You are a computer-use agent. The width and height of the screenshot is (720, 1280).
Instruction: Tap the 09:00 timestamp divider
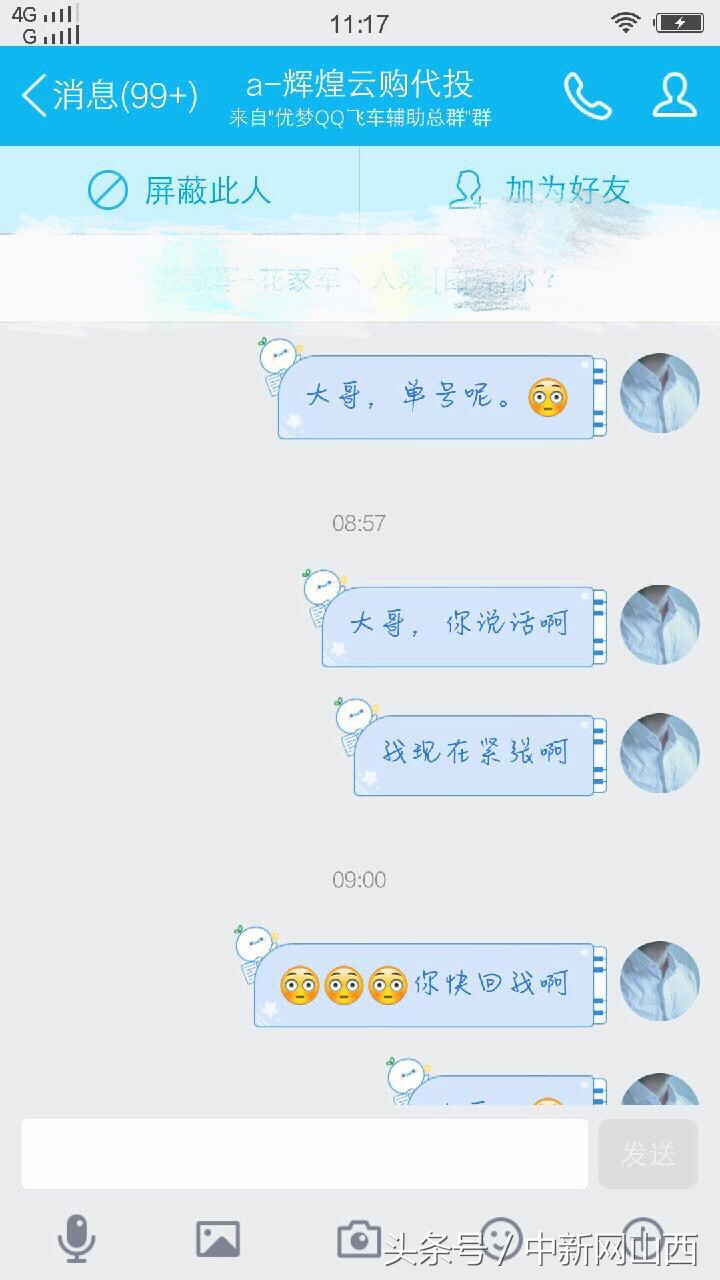coord(360,880)
